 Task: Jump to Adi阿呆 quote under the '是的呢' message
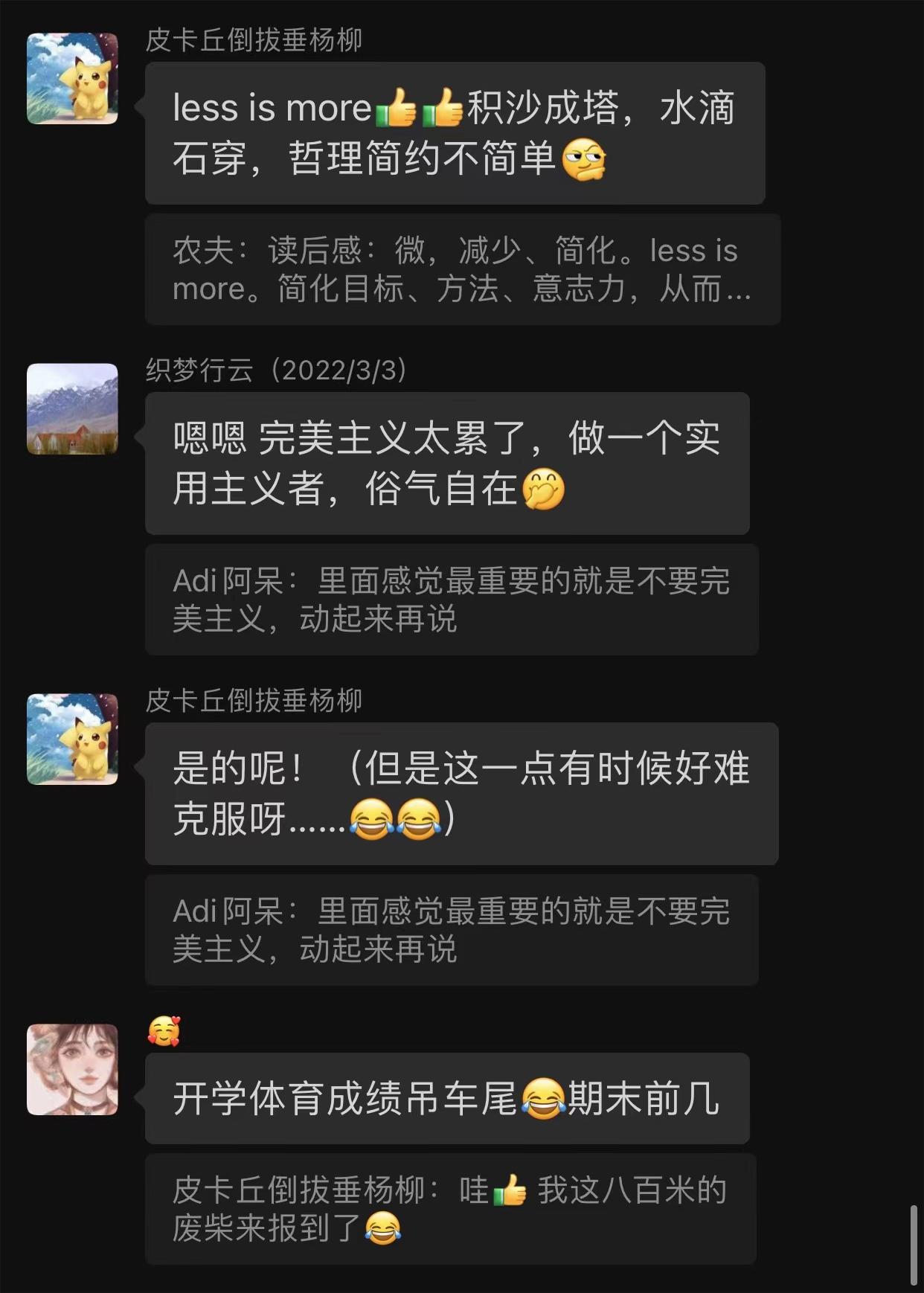tap(451, 930)
